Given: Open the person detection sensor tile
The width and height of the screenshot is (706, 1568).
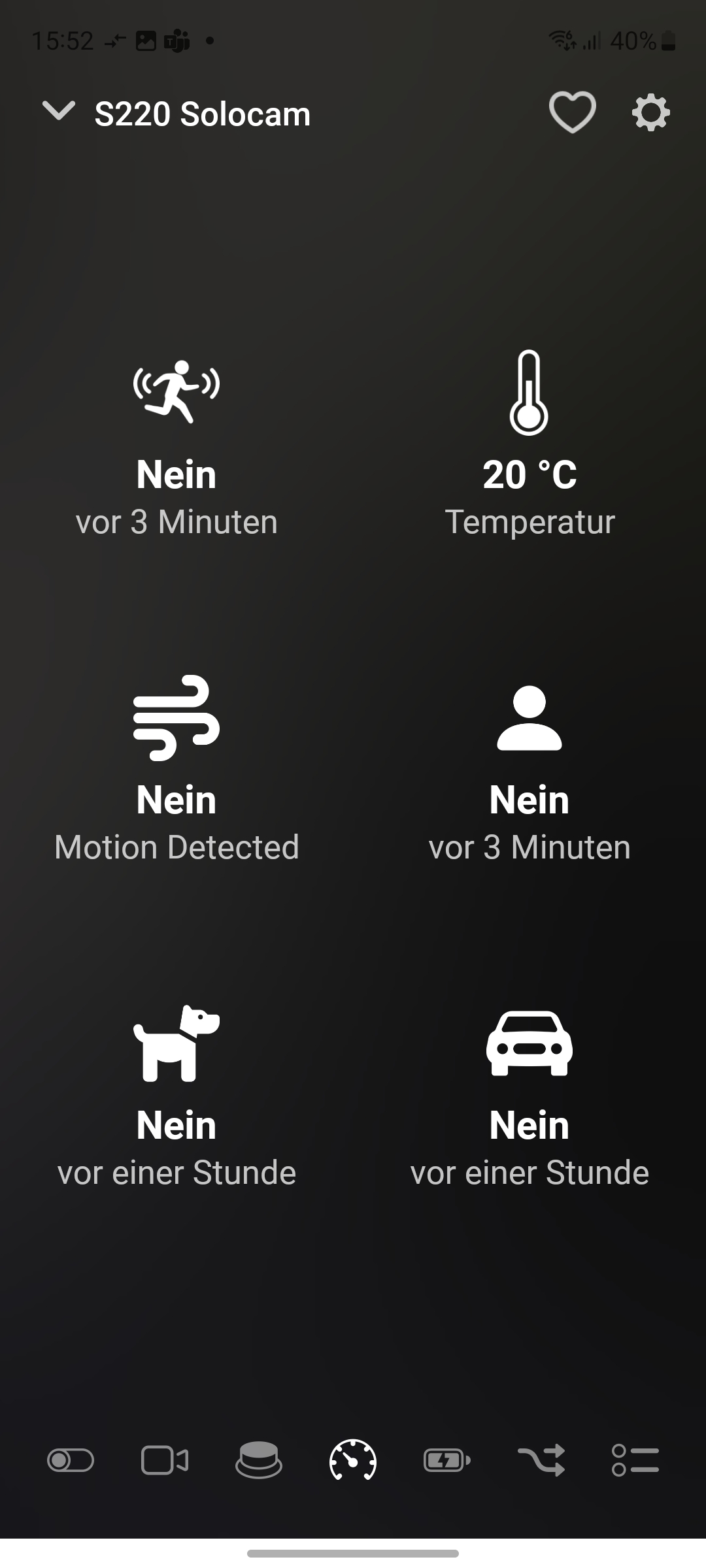Looking at the screenshot, I should point(529,770).
